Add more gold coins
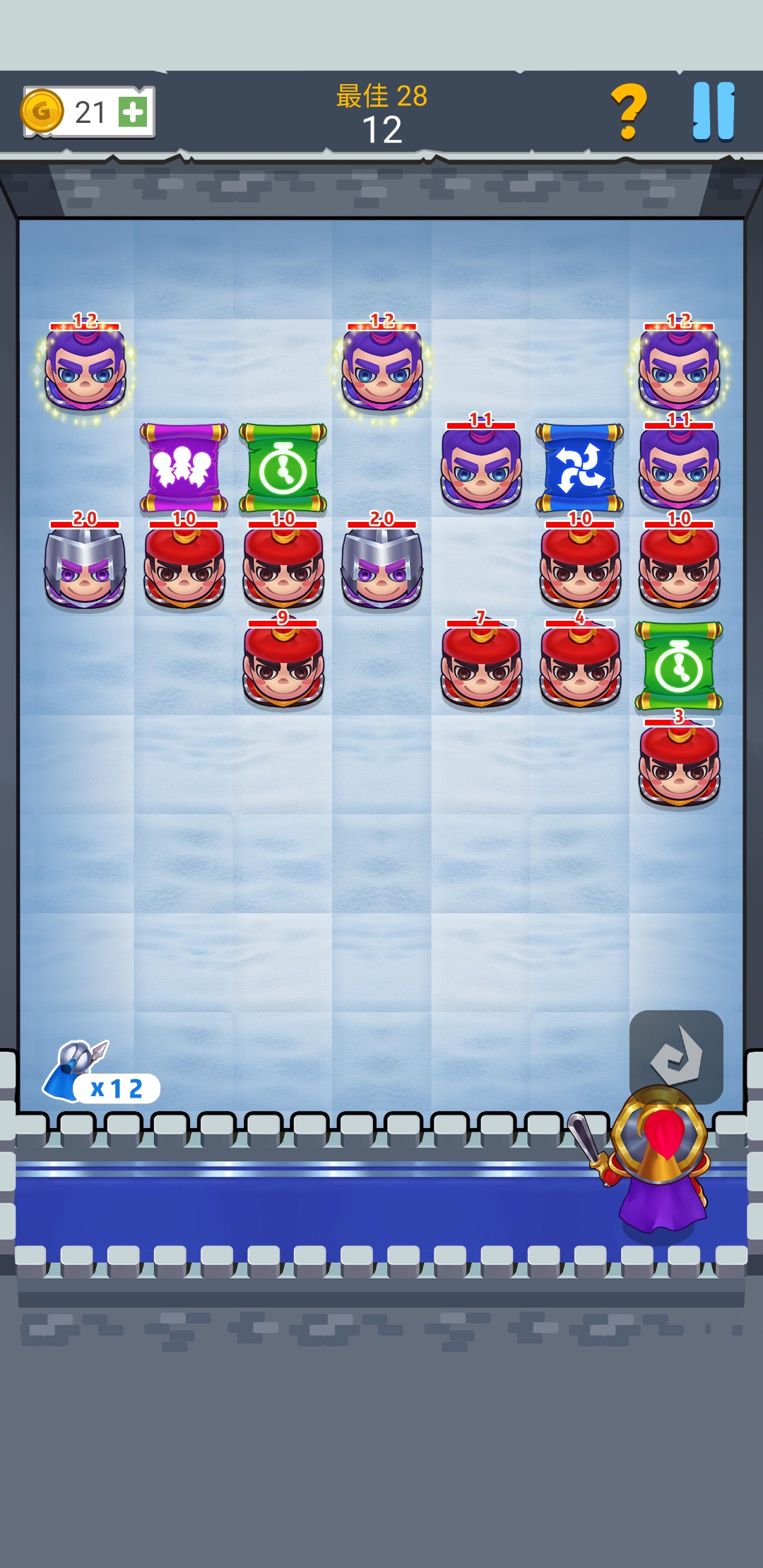 [x=134, y=112]
